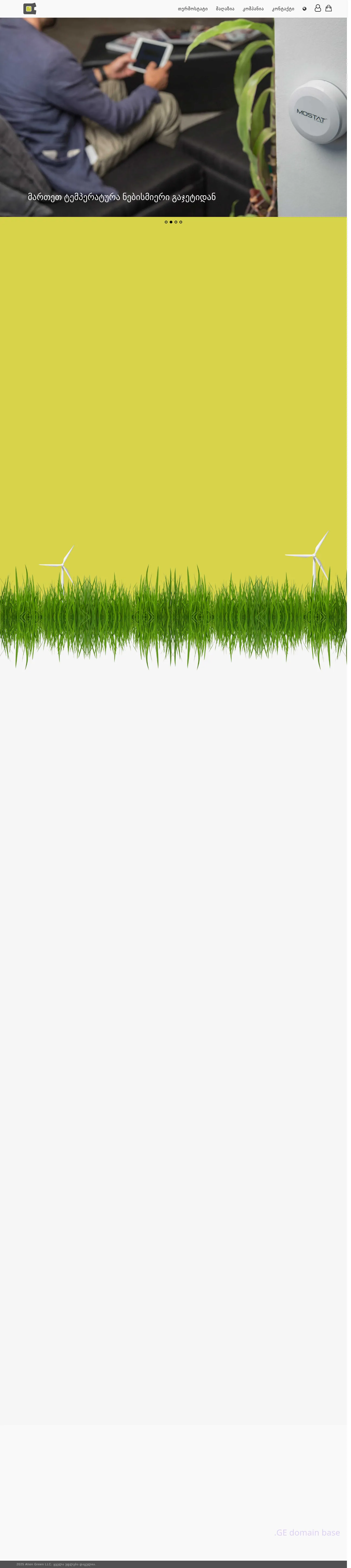Tap the site logo to go home
This screenshot has height=1568, width=351.
coord(30,8)
